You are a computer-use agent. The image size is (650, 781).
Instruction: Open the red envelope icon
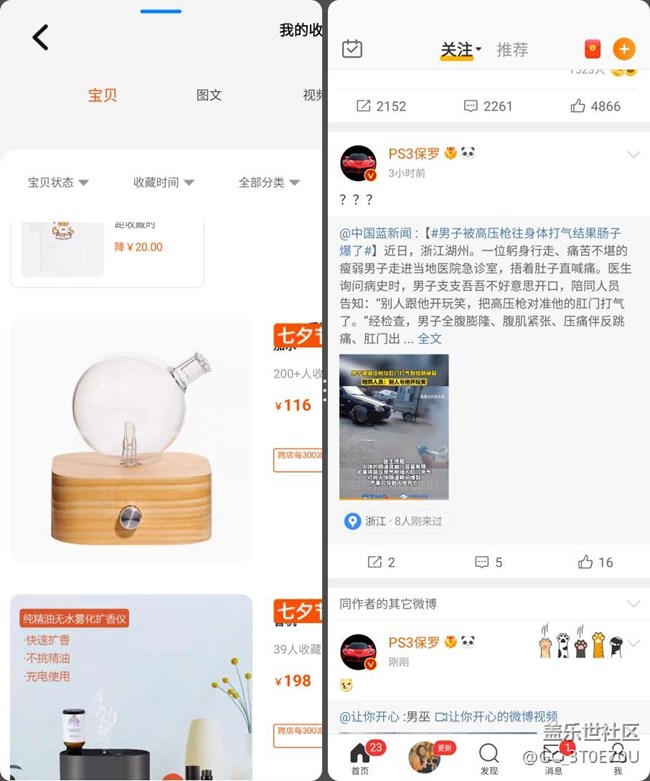592,49
